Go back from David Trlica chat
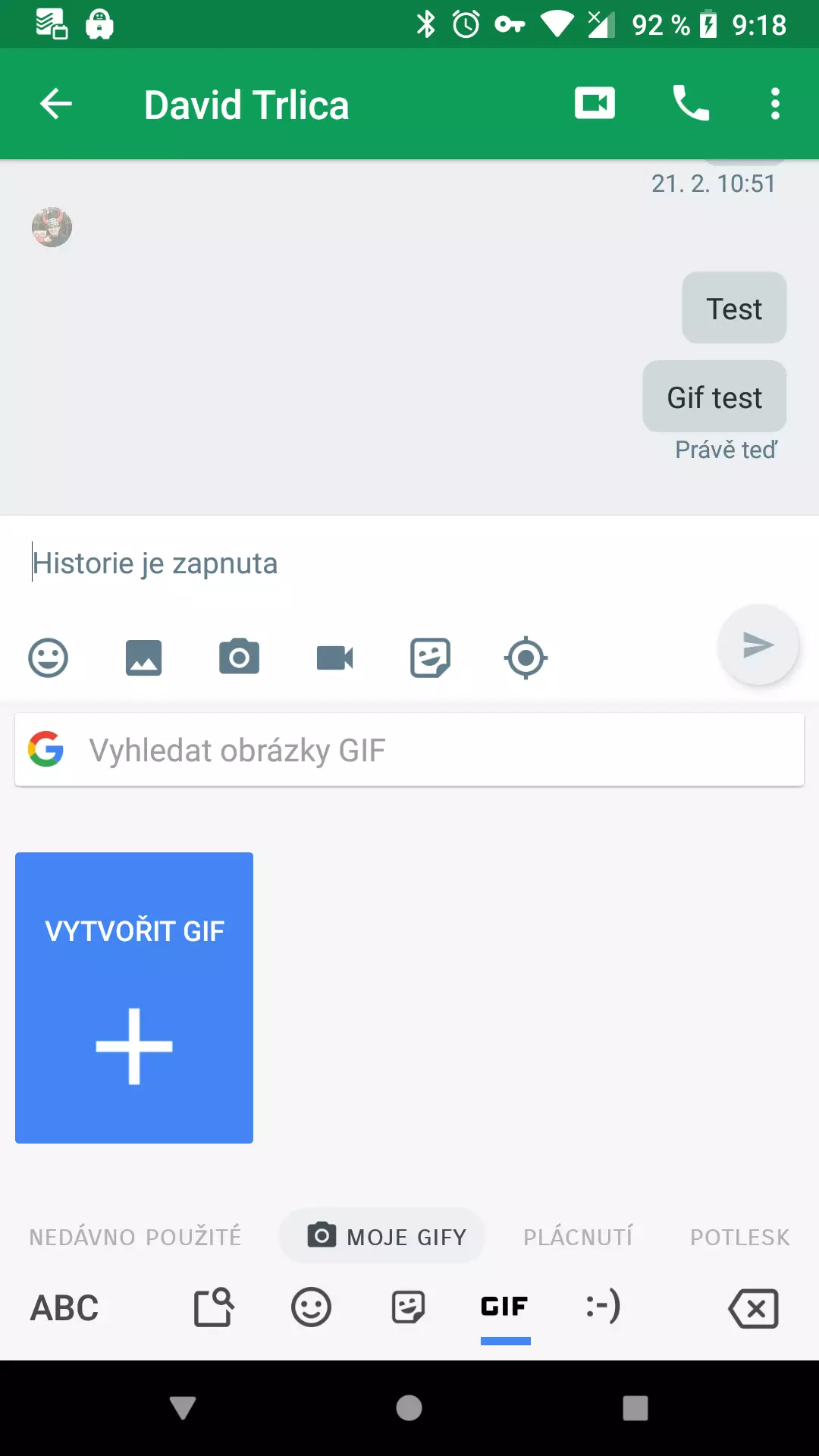819x1456 pixels. coord(56,104)
